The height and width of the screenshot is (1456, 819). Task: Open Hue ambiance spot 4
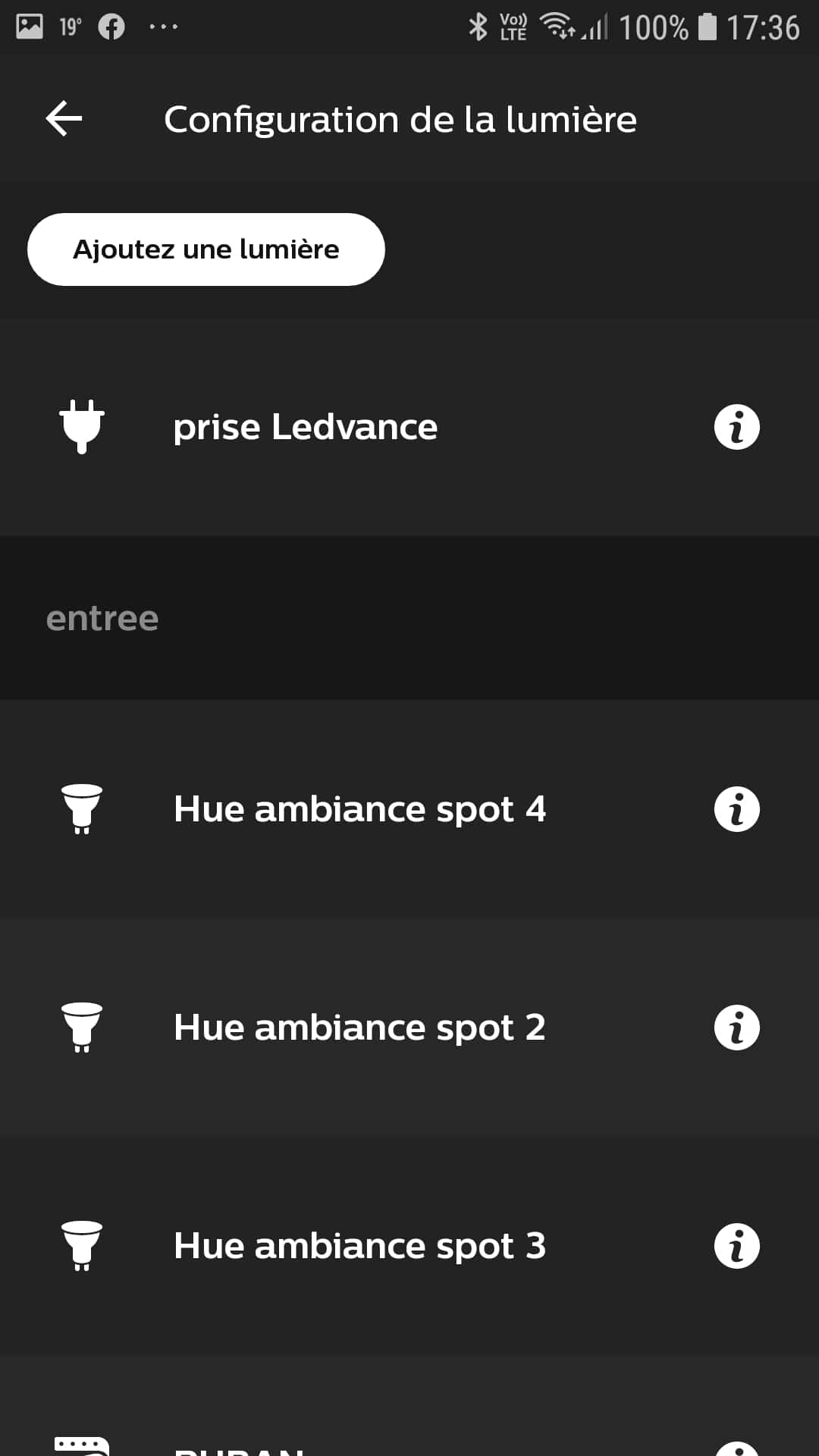pyautogui.click(x=409, y=809)
